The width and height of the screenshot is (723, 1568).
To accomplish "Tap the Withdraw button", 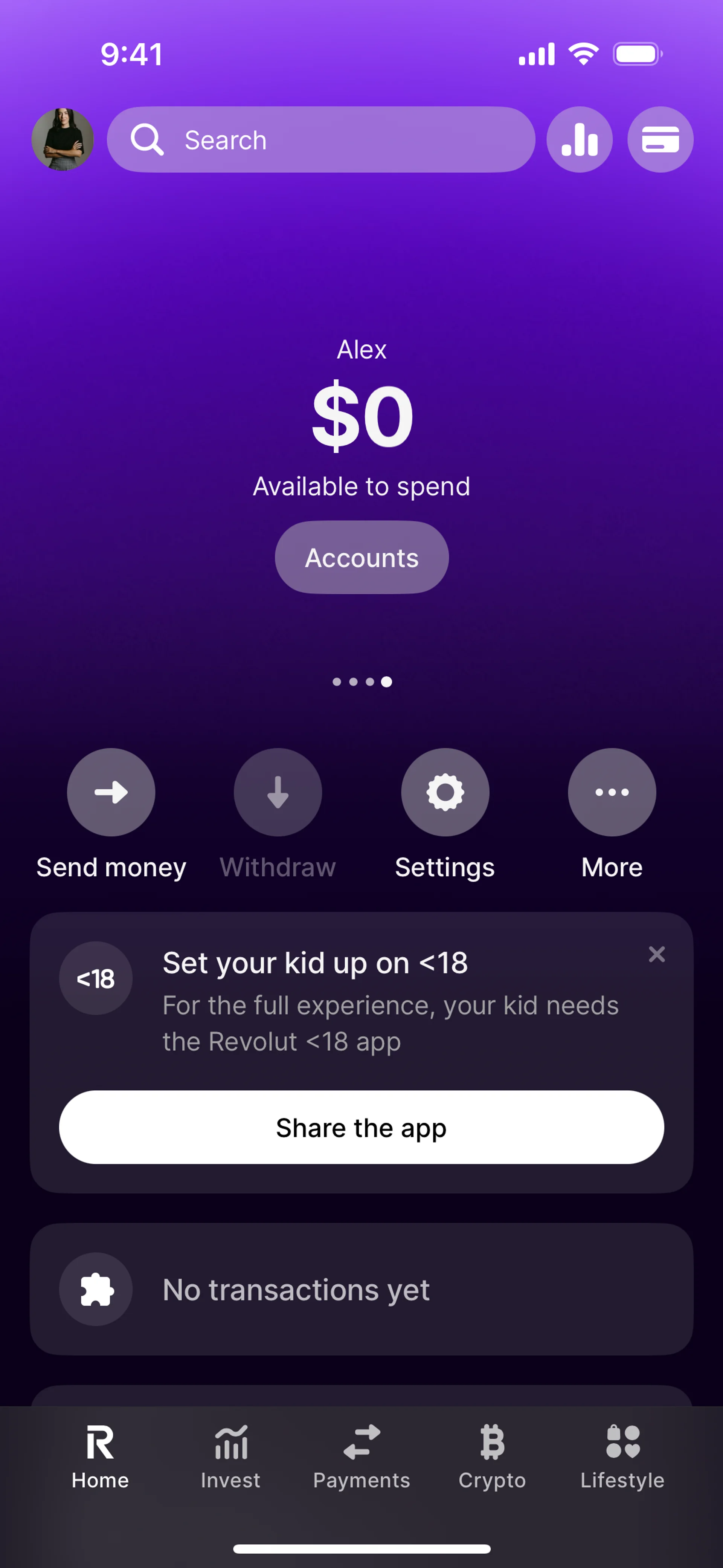I will tap(278, 792).
